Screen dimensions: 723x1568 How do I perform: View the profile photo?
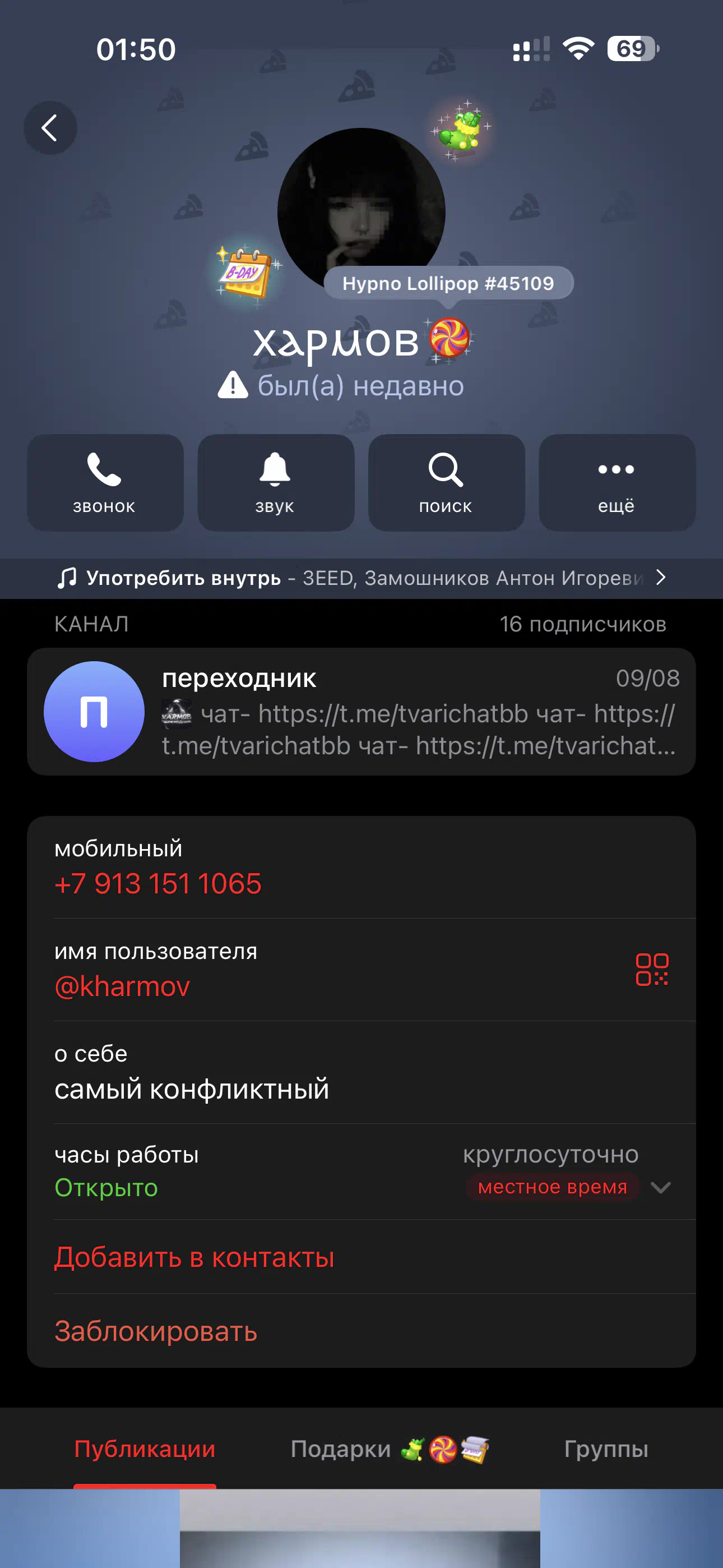tap(360, 201)
